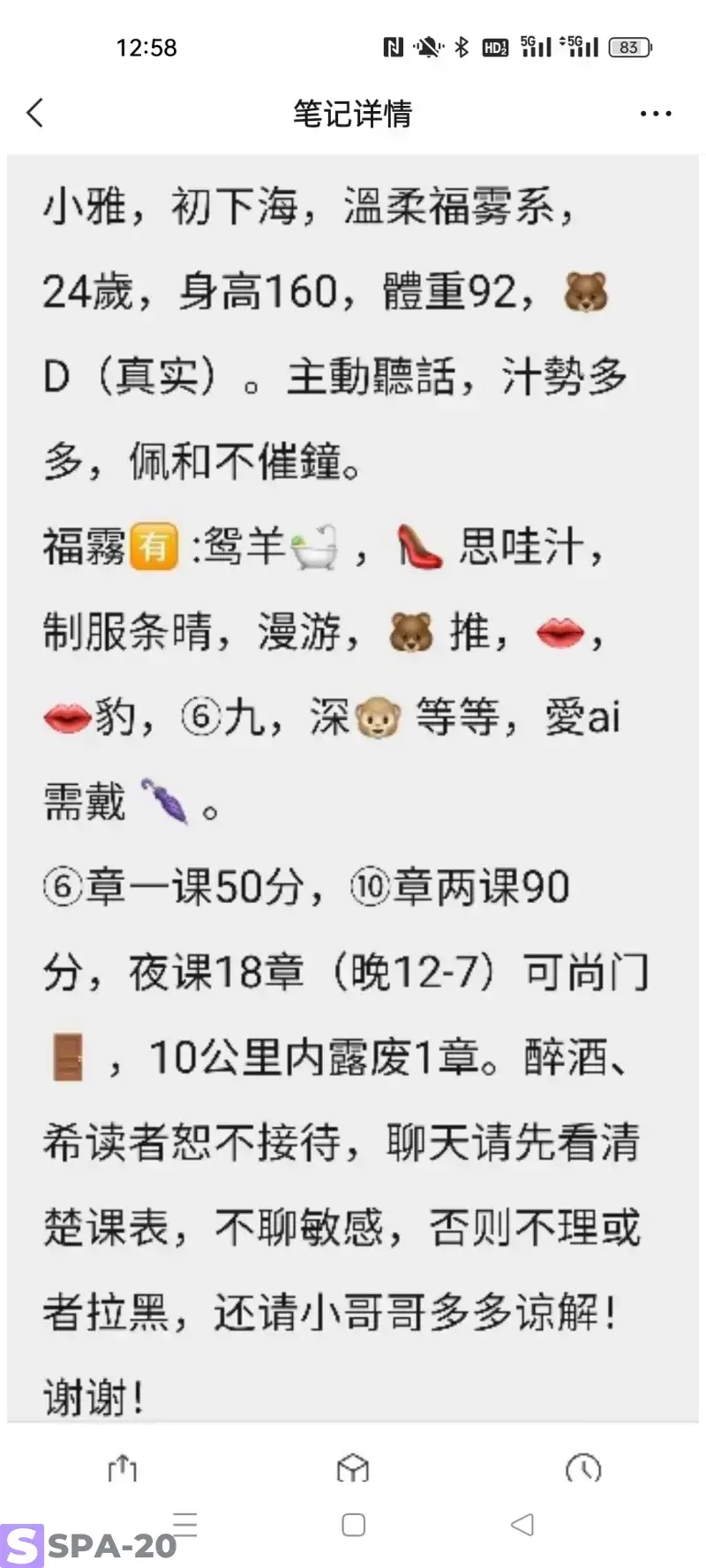Tap the cube icon in bottom toolbar
Screen dimensions: 706x1568
(353, 1468)
